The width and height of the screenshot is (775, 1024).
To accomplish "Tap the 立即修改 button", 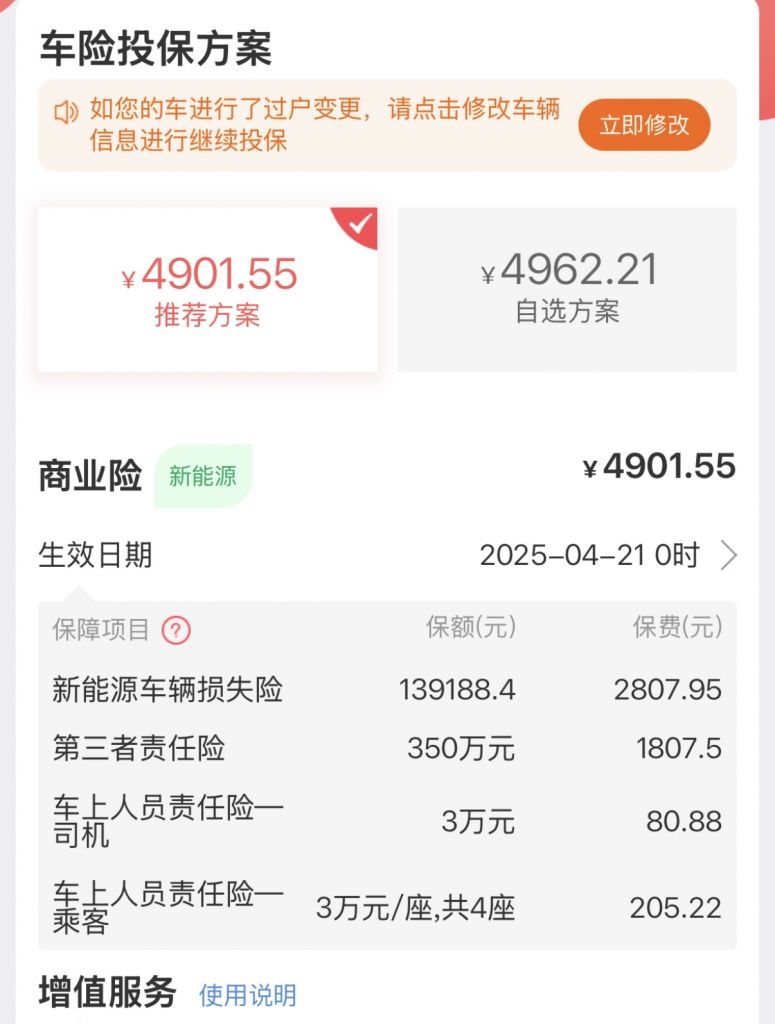I will point(644,125).
